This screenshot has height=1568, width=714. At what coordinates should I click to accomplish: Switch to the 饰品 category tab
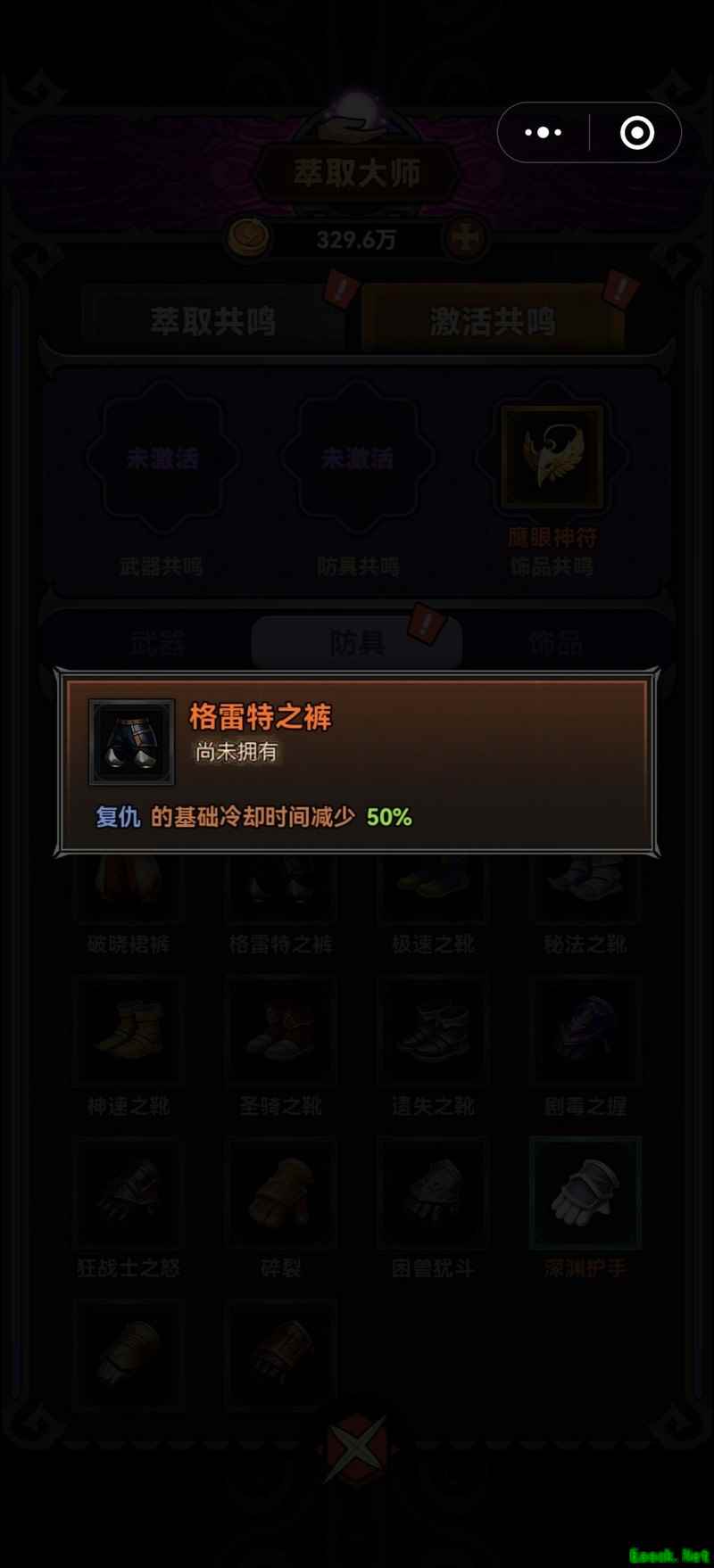tap(555, 642)
